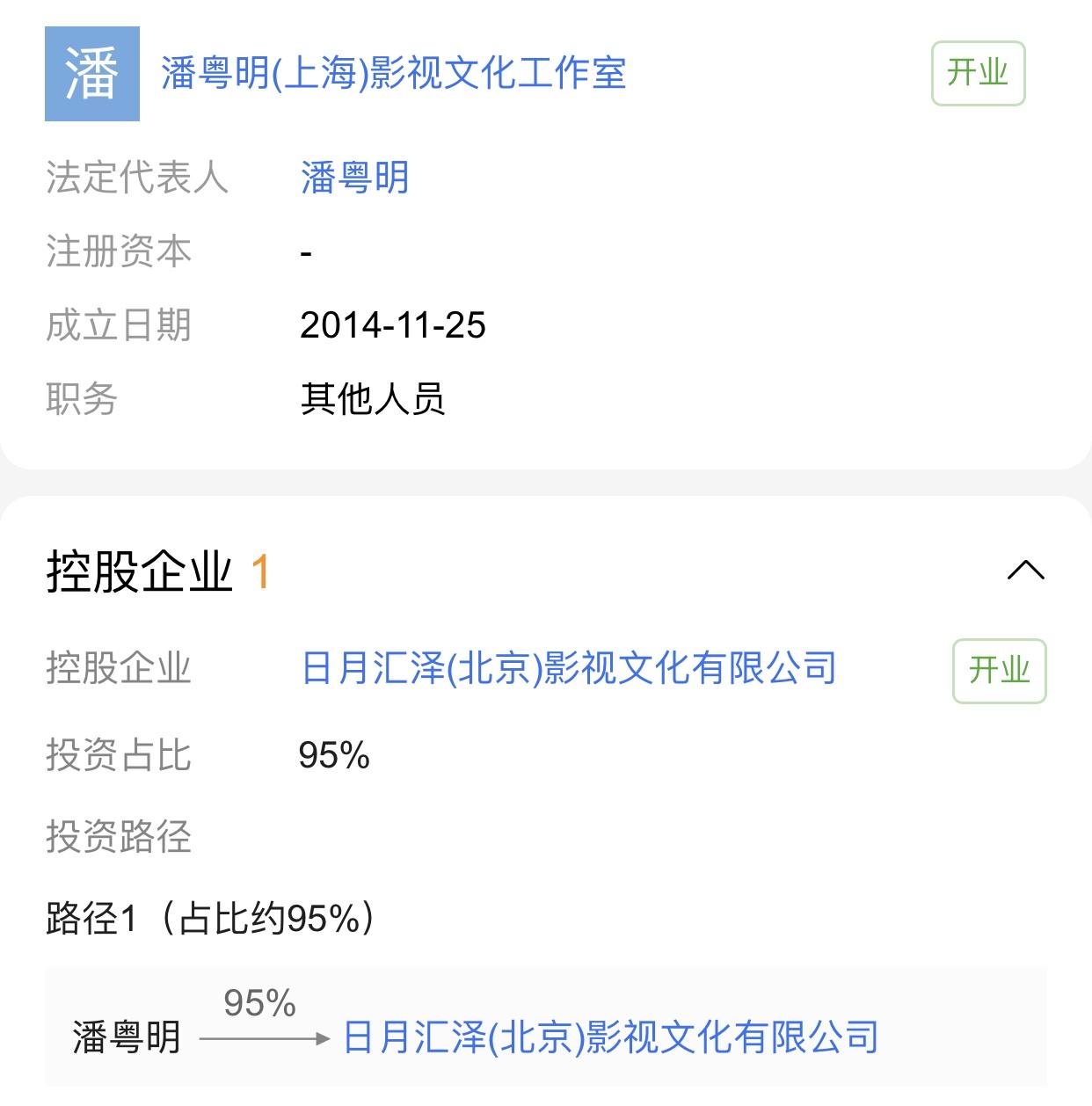Image resolution: width=1092 pixels, height=1106 pixels.
Task: Expand the 投资路径 details
Action: point(120,837)
